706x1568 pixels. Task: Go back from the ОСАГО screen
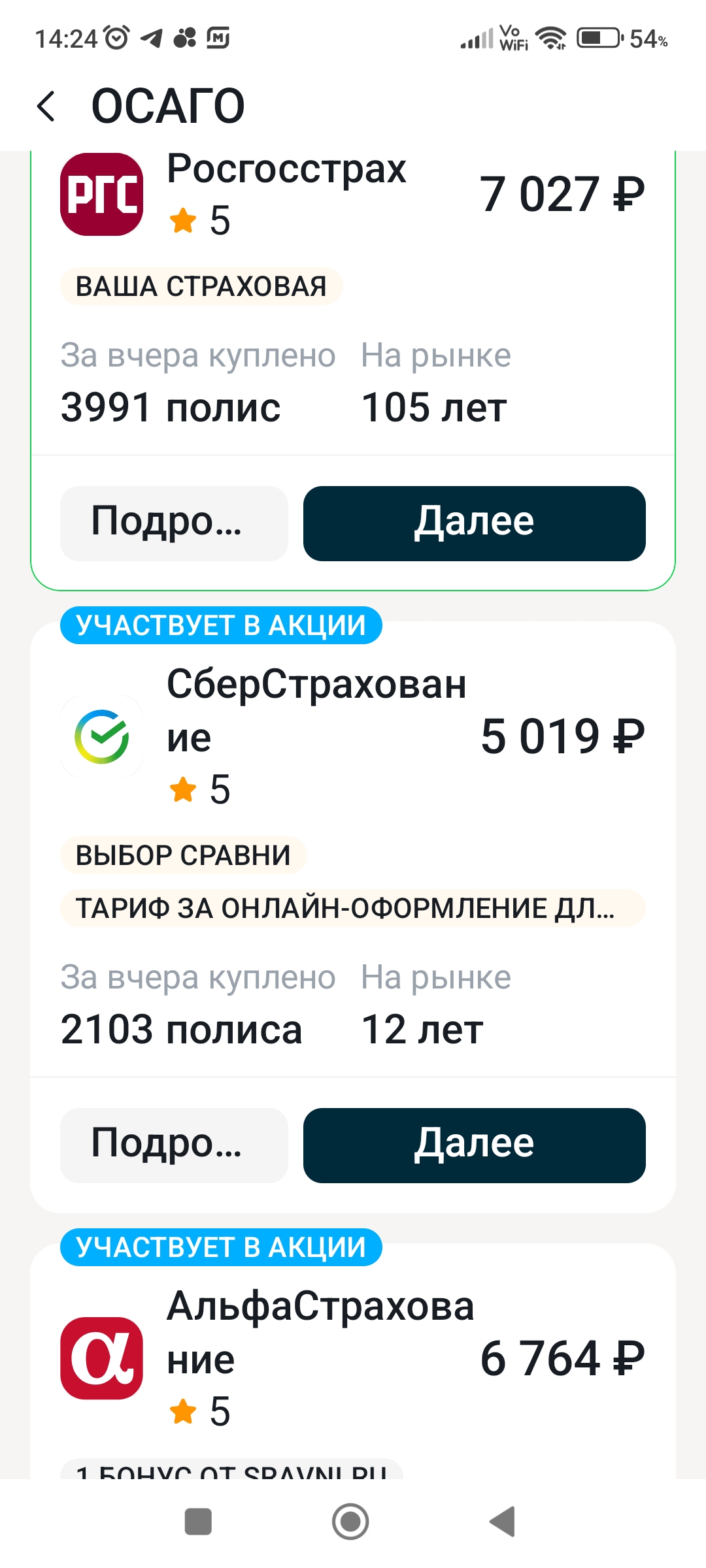[x=46, y=106]
